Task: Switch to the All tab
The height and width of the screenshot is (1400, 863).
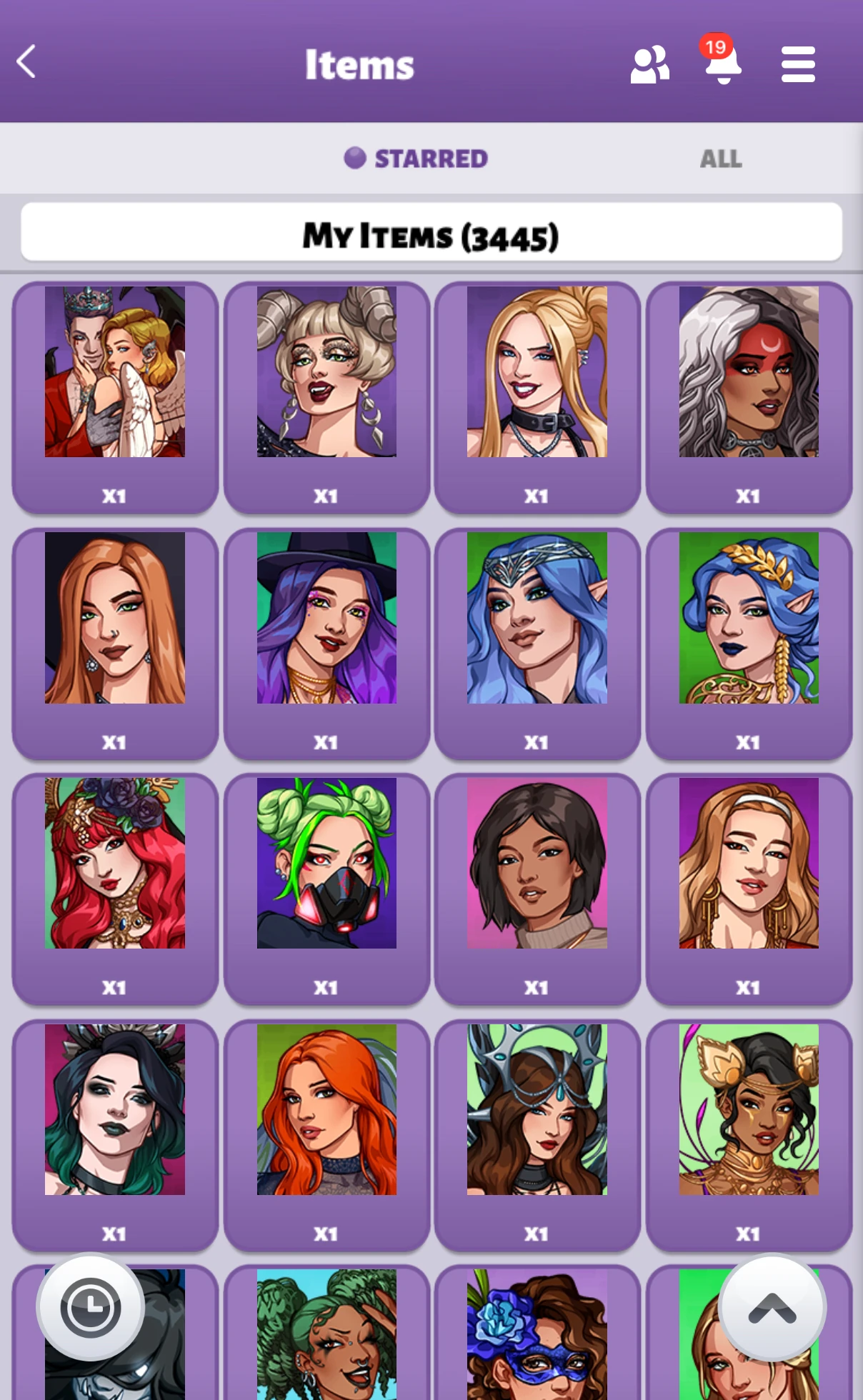Action: 721,159
